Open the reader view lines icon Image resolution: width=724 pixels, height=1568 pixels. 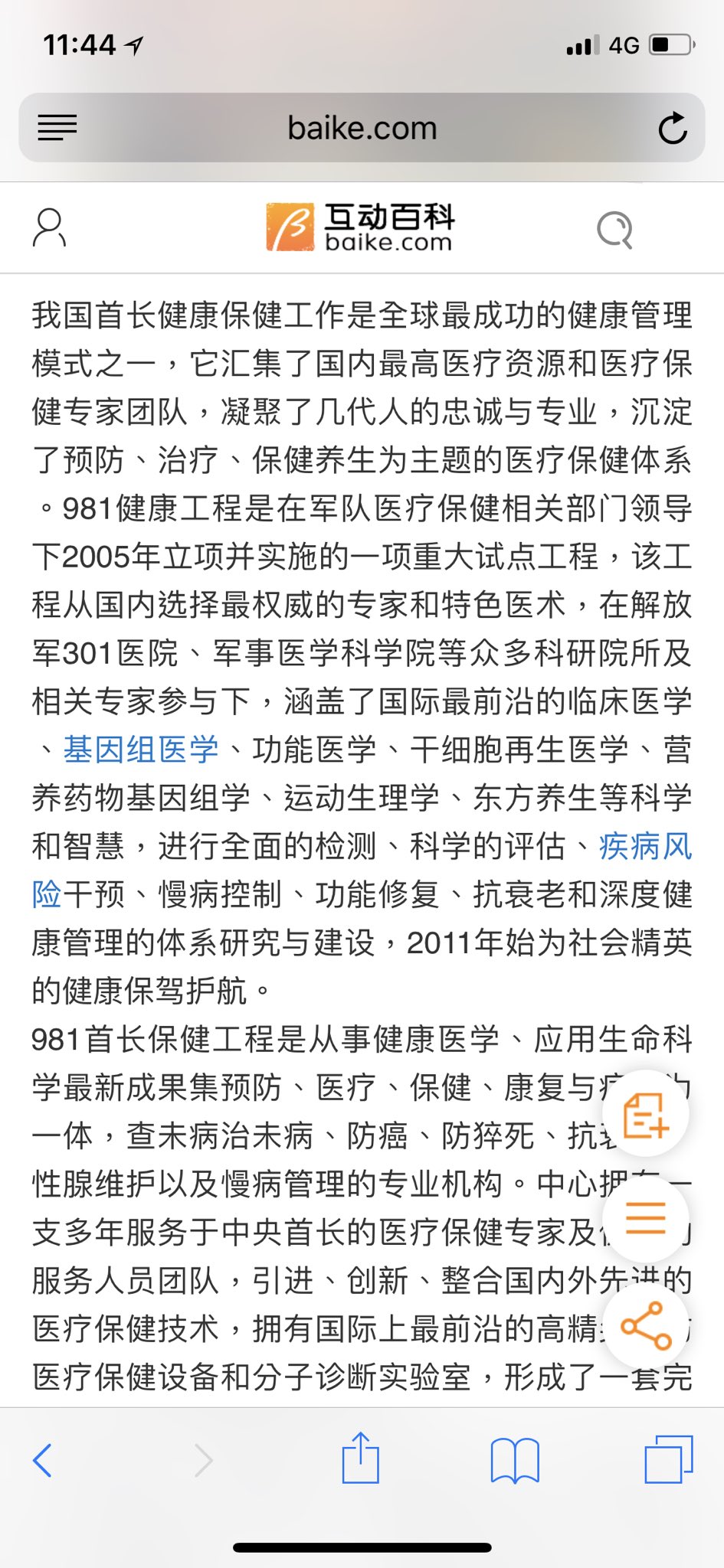57,128
